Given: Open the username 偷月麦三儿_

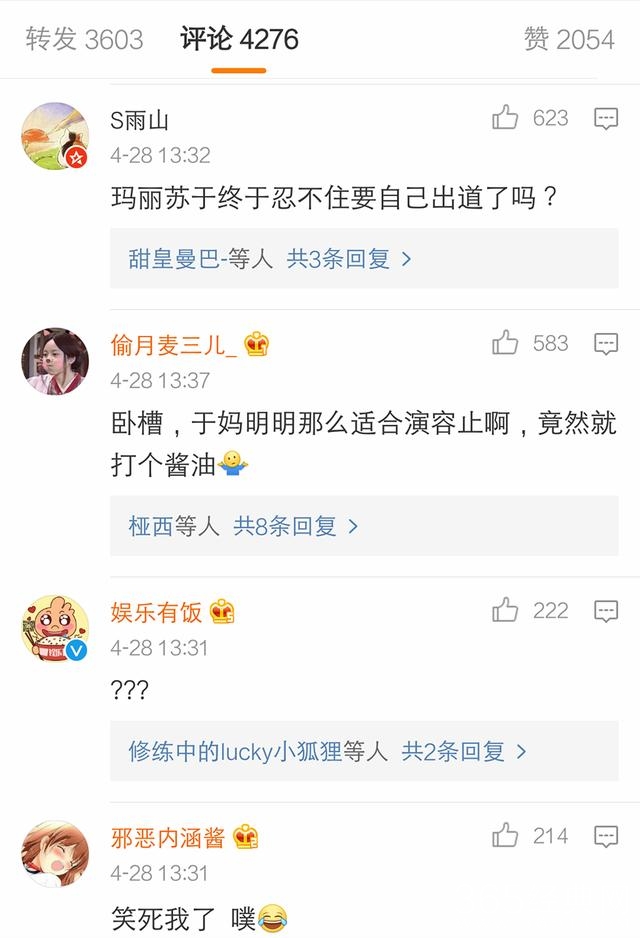Looking at the screenshot, I should click(174, 345).
